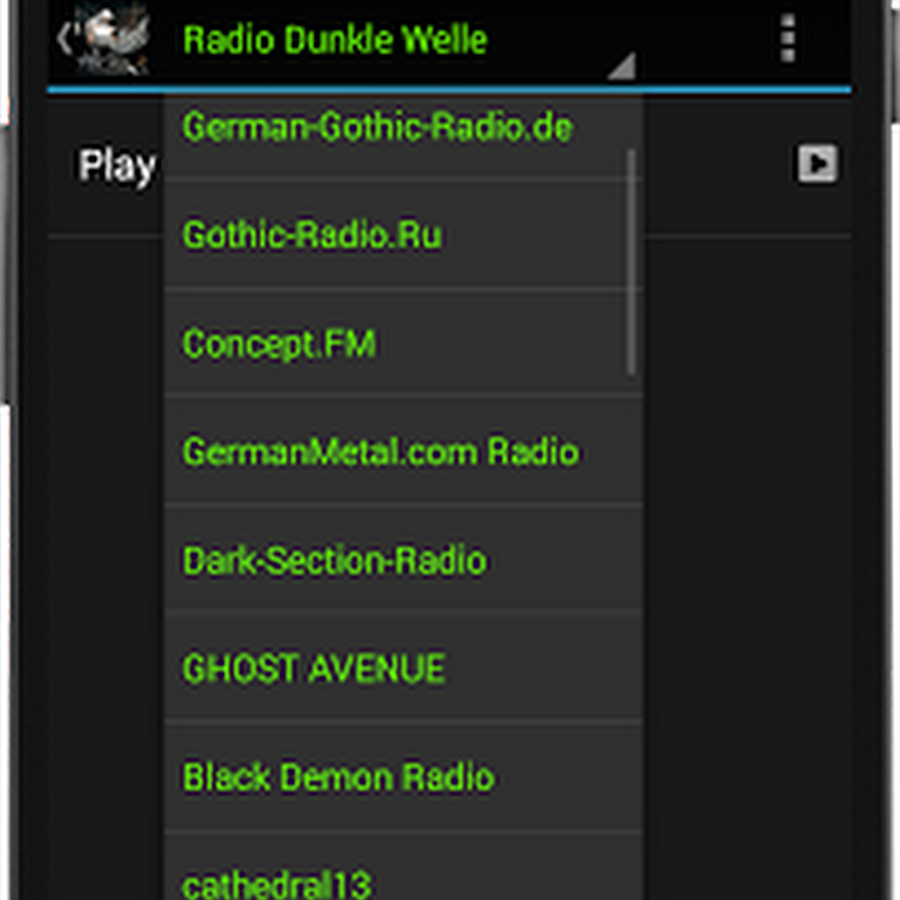Start playback with the play button
Viewport: 900px width, 900px height.
(x=817, y=163)
